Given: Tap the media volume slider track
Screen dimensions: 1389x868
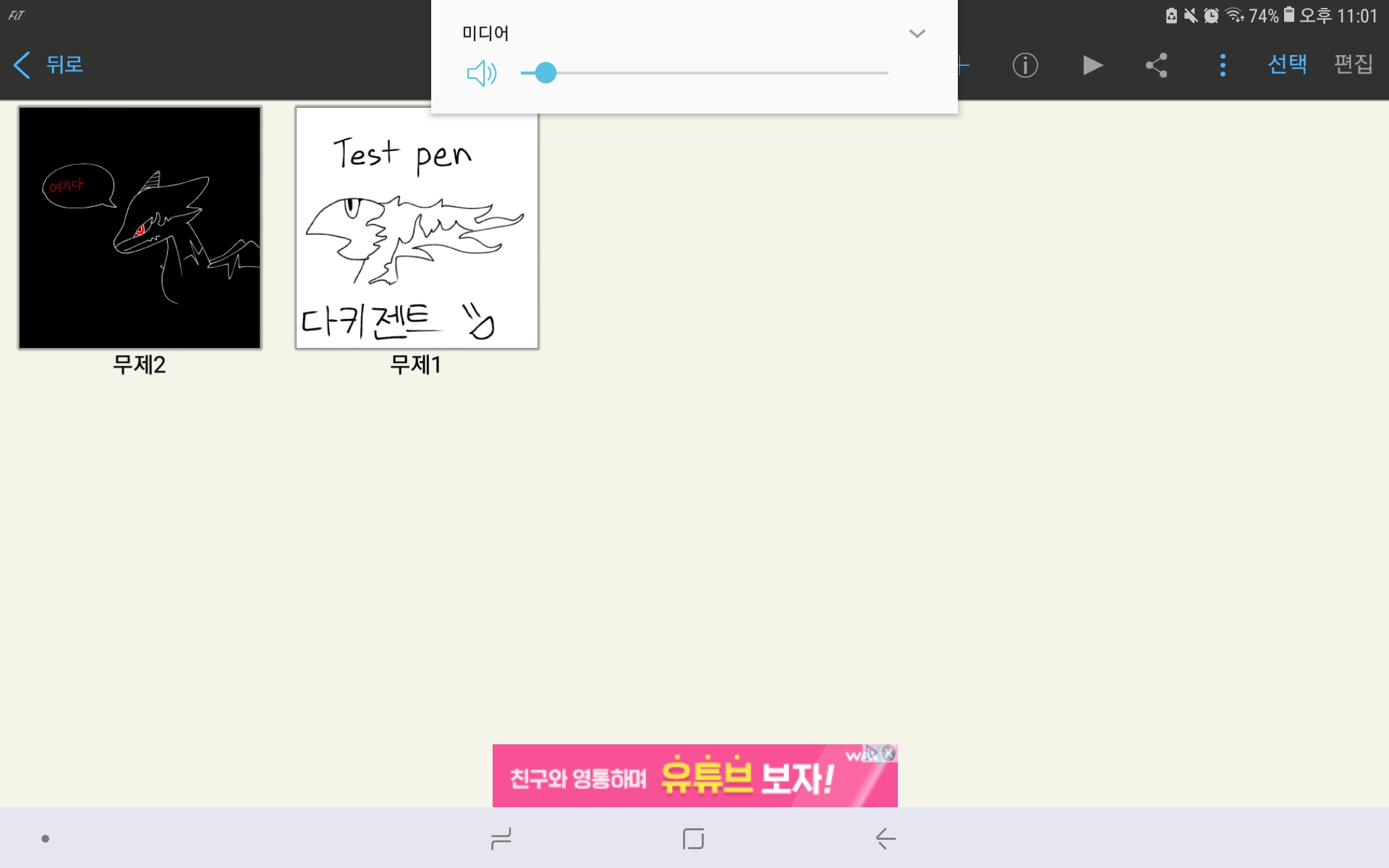Looking at the screenshot, I should [723, 73].
